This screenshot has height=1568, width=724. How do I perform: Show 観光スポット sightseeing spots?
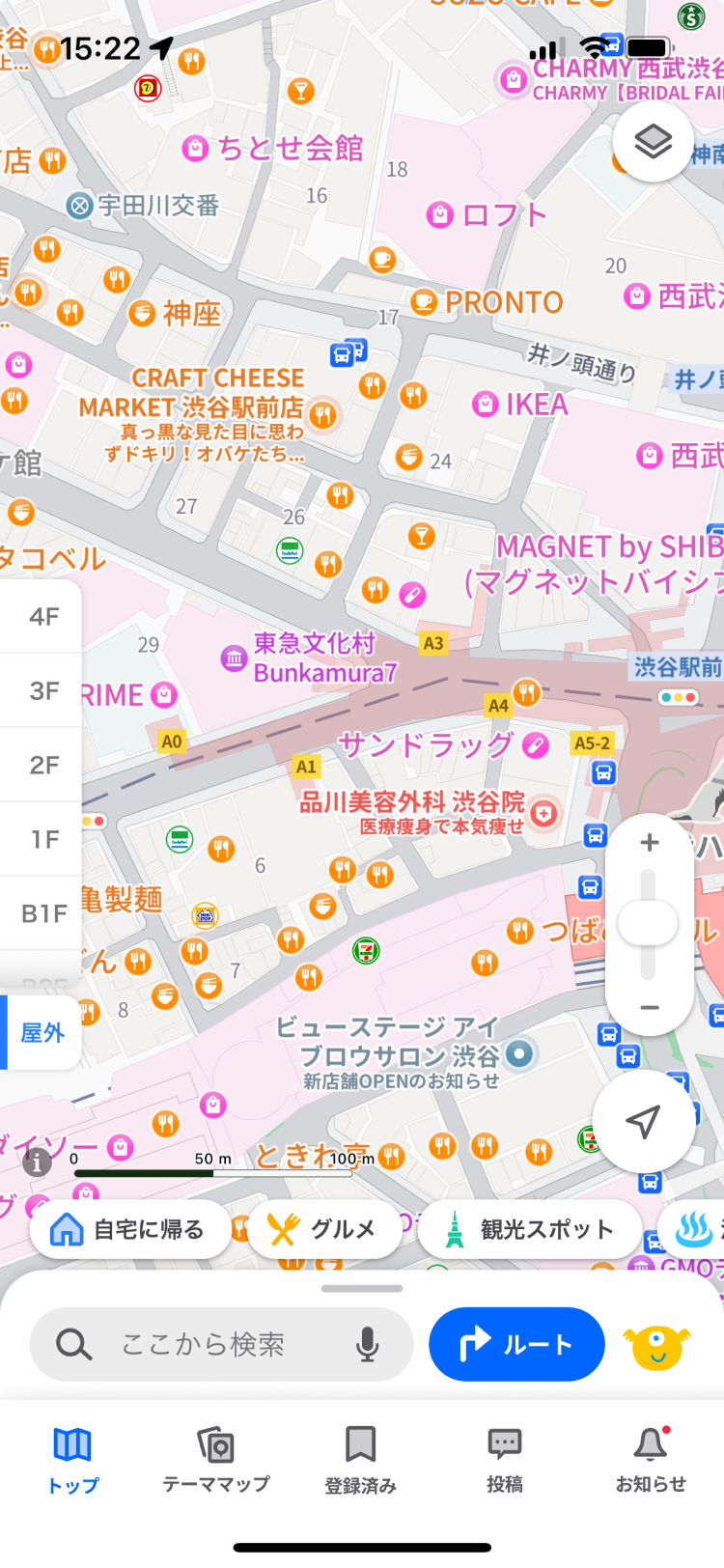529,1229
